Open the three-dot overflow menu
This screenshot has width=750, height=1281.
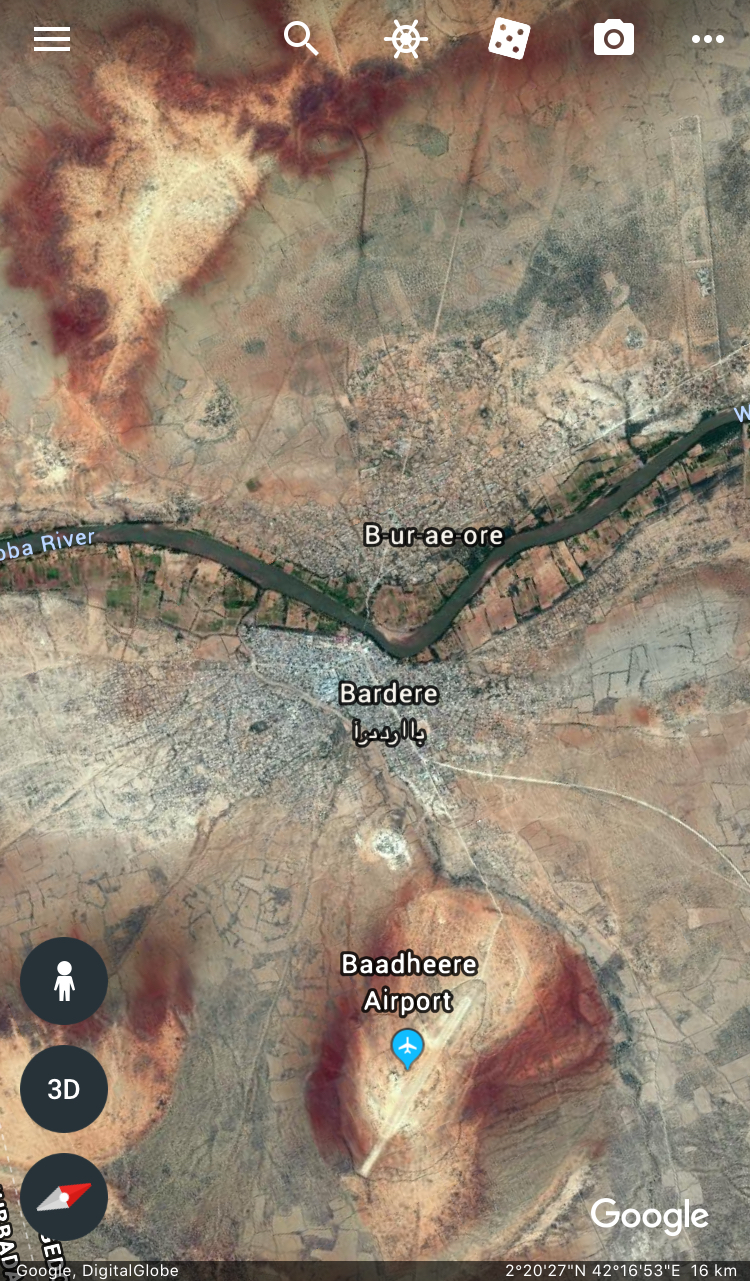[x=708, y=39]
